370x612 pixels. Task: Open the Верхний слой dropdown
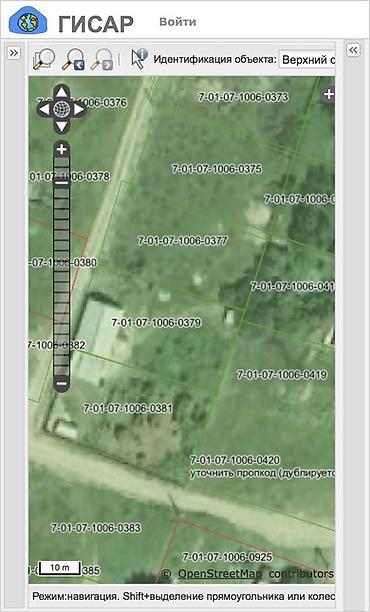307,60
